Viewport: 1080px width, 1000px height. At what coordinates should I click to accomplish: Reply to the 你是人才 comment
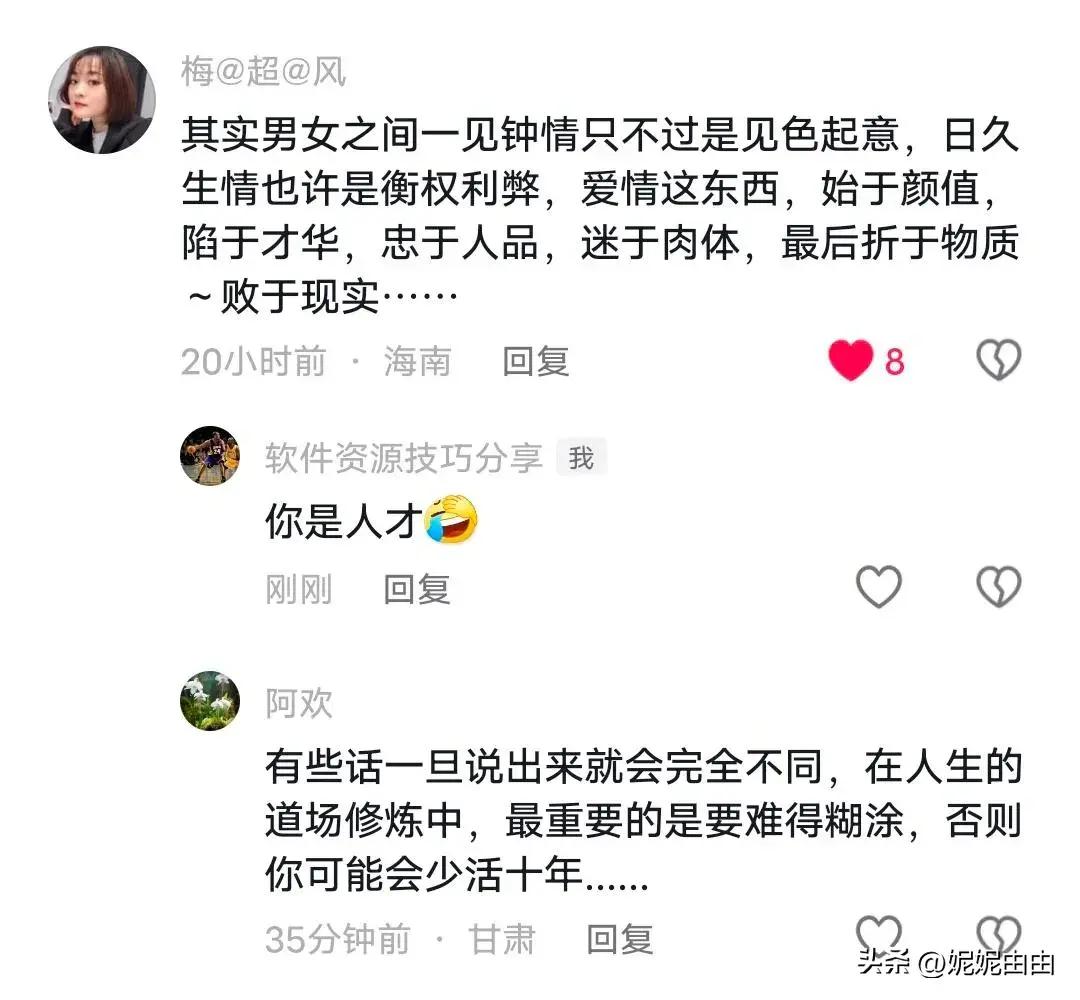point(417,590)
